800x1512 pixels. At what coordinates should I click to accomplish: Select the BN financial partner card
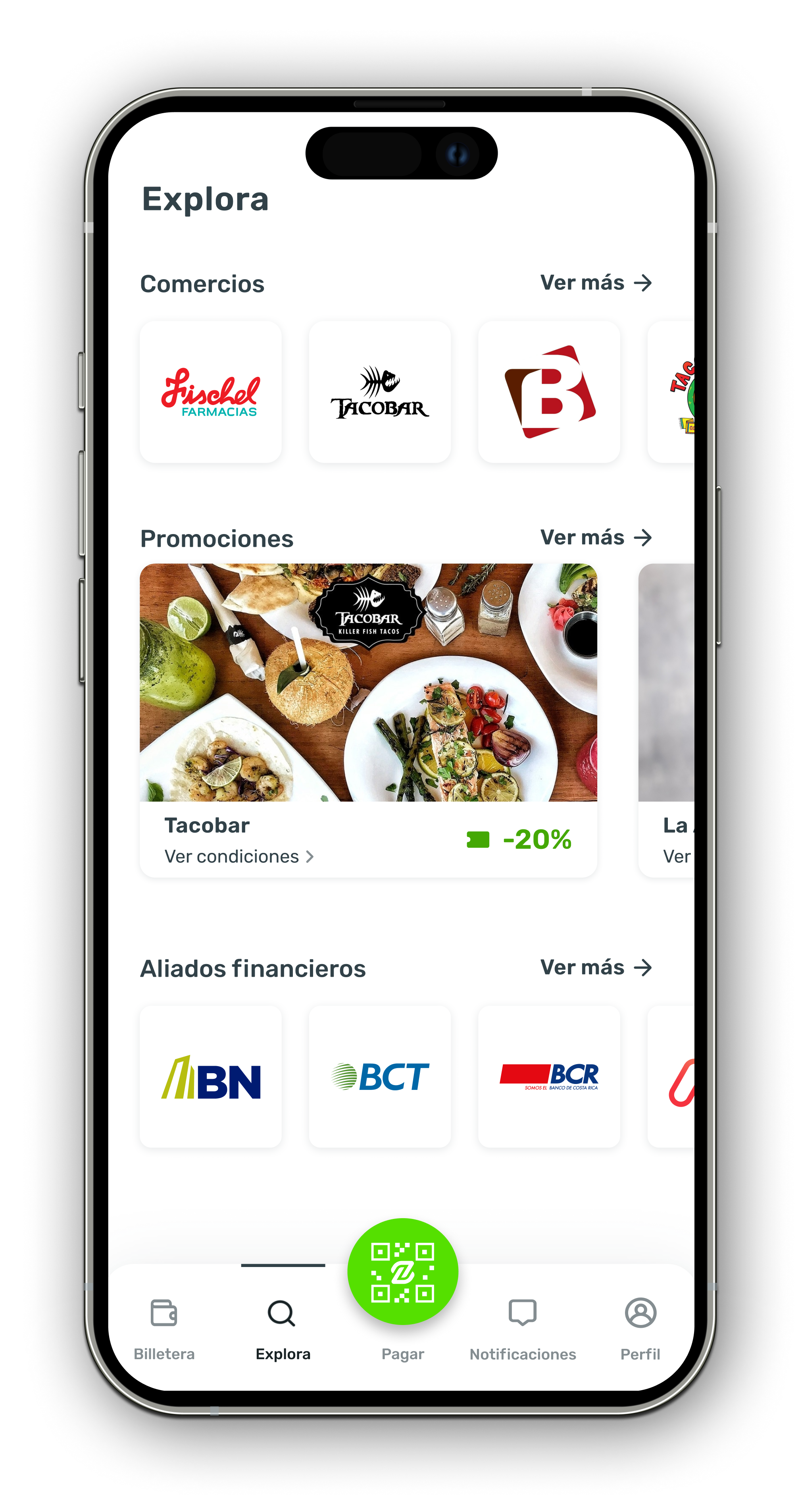pos(211,1076)
